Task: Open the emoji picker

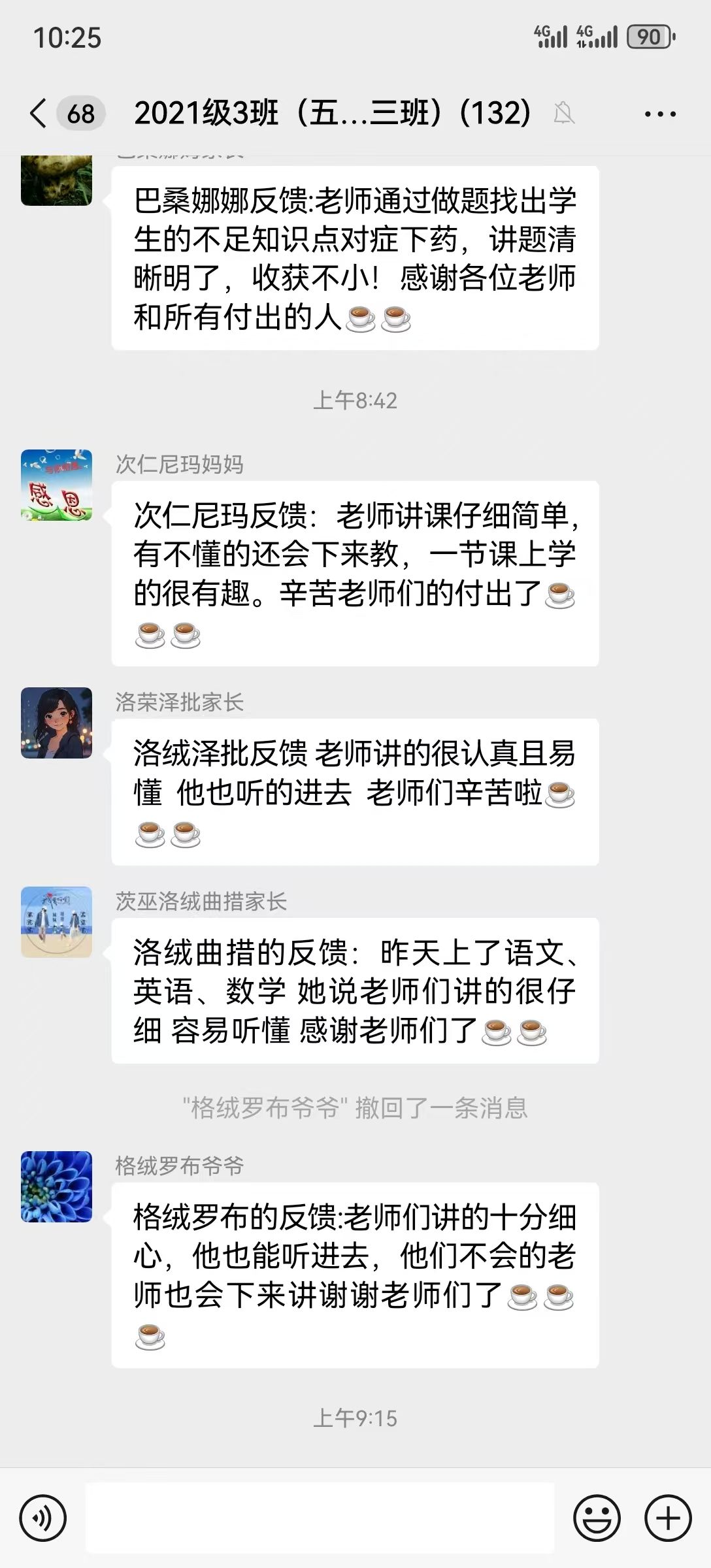Action: tap(596, 1518)
